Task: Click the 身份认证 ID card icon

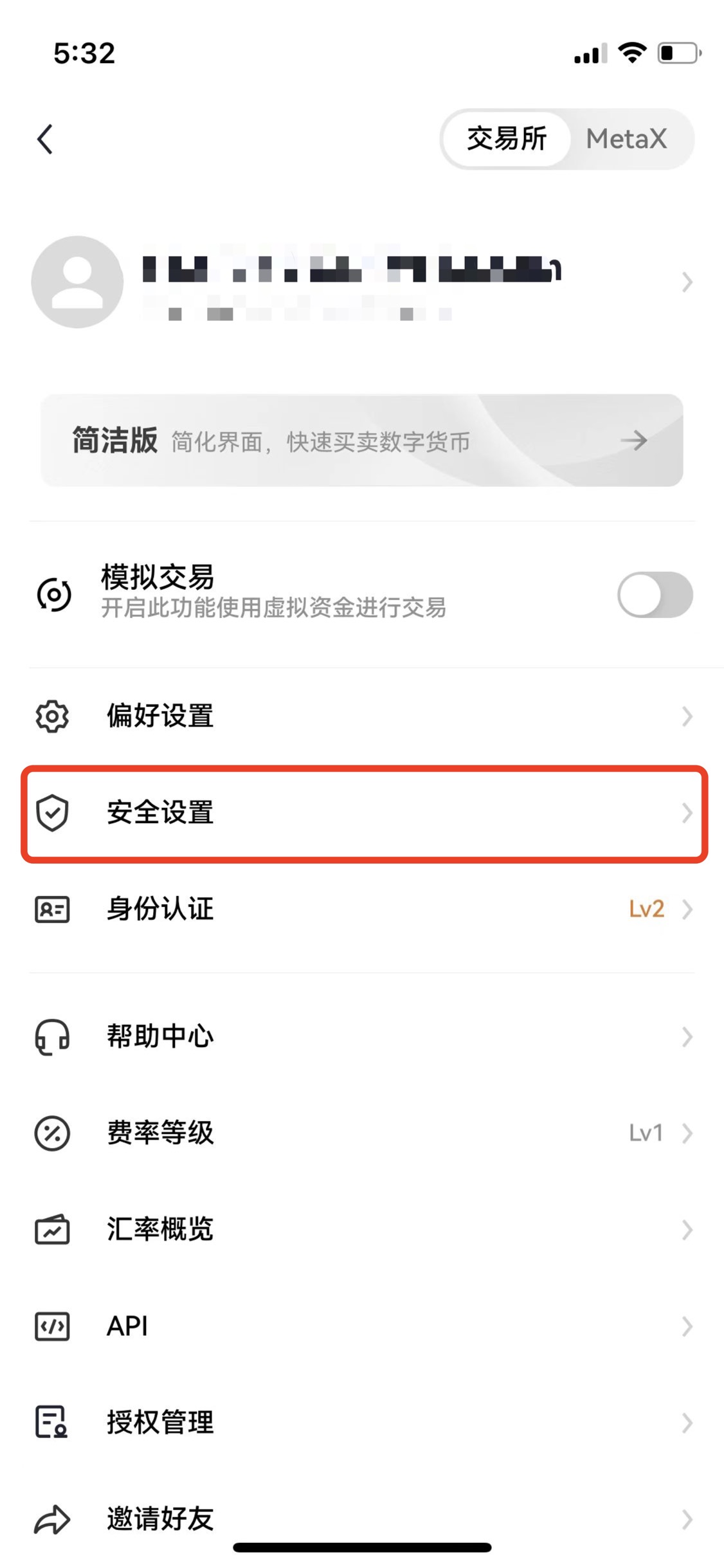Action: pyautogui.click(x=53, y=909)
